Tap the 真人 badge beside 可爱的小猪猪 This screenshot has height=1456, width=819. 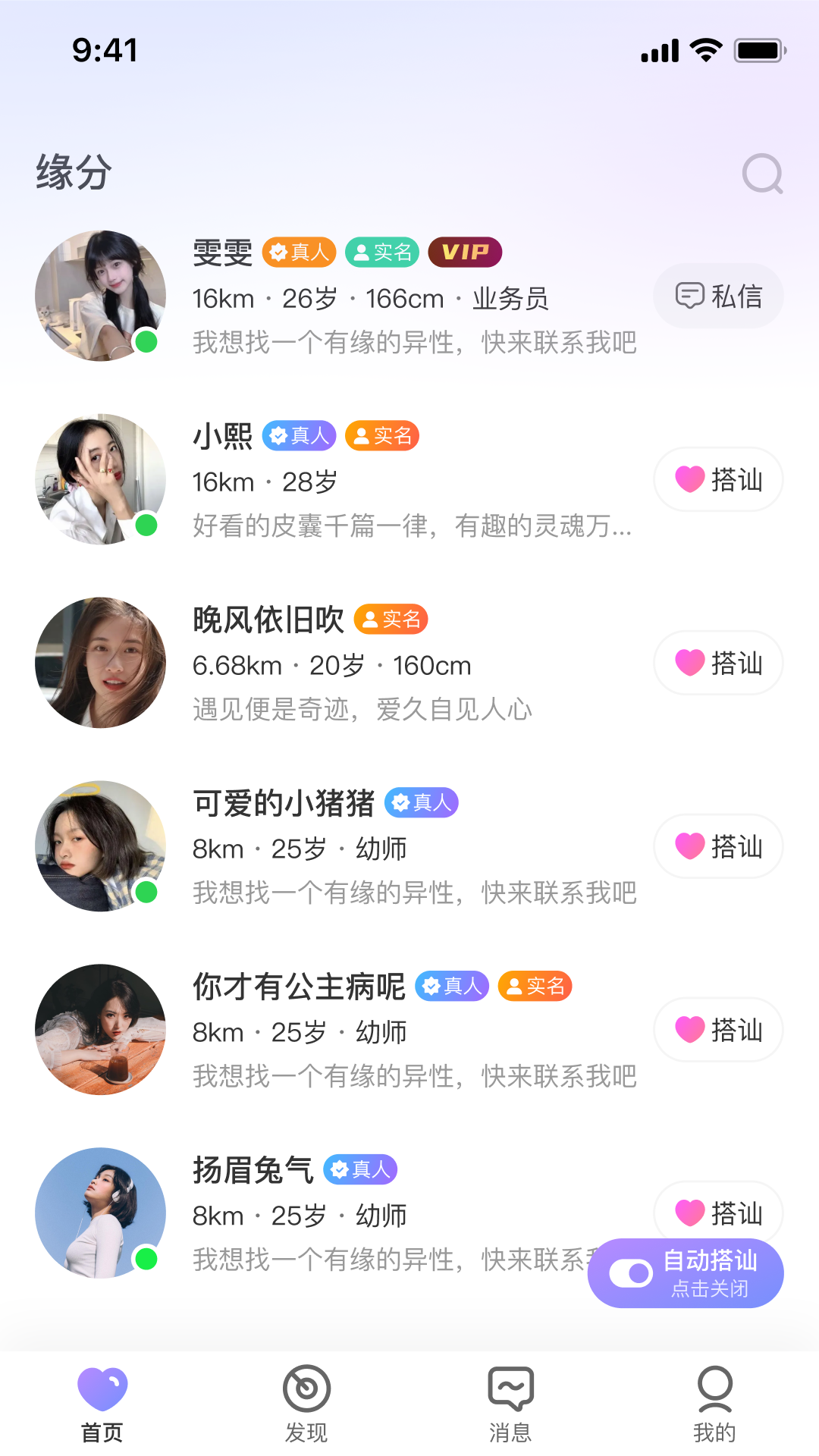[x=422, y=802]
